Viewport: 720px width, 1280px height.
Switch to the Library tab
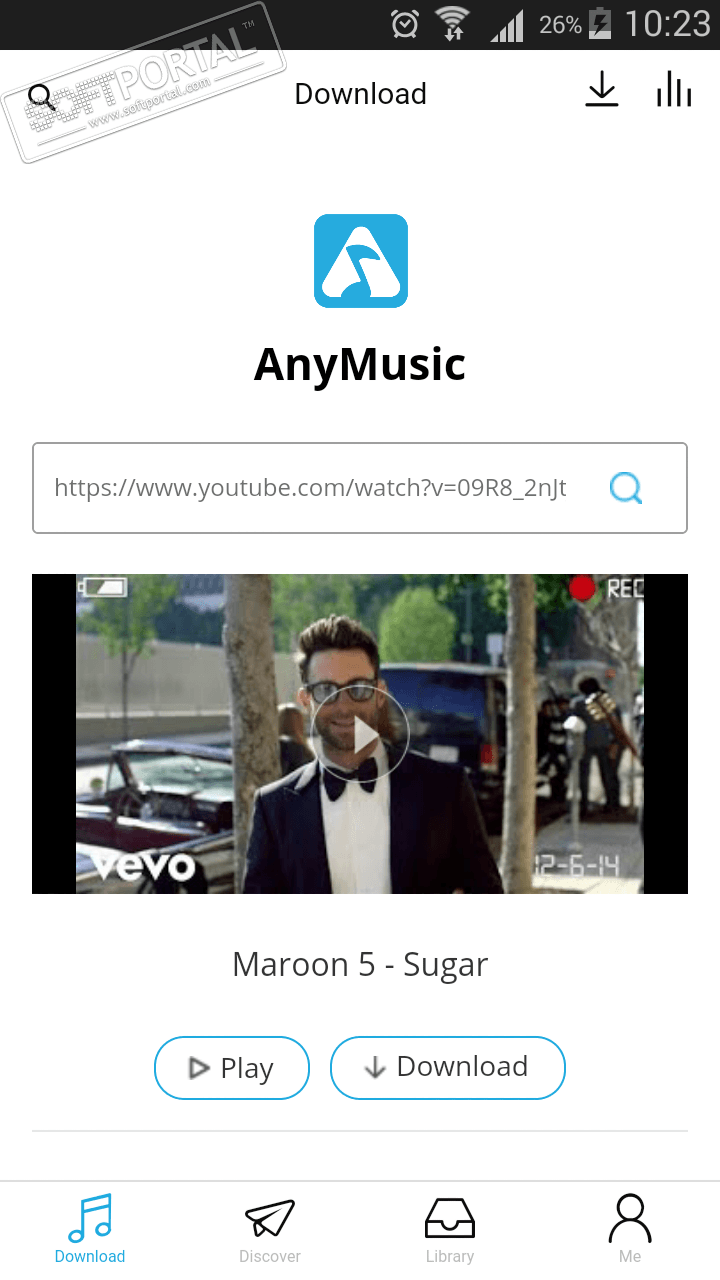[450, 1230]
